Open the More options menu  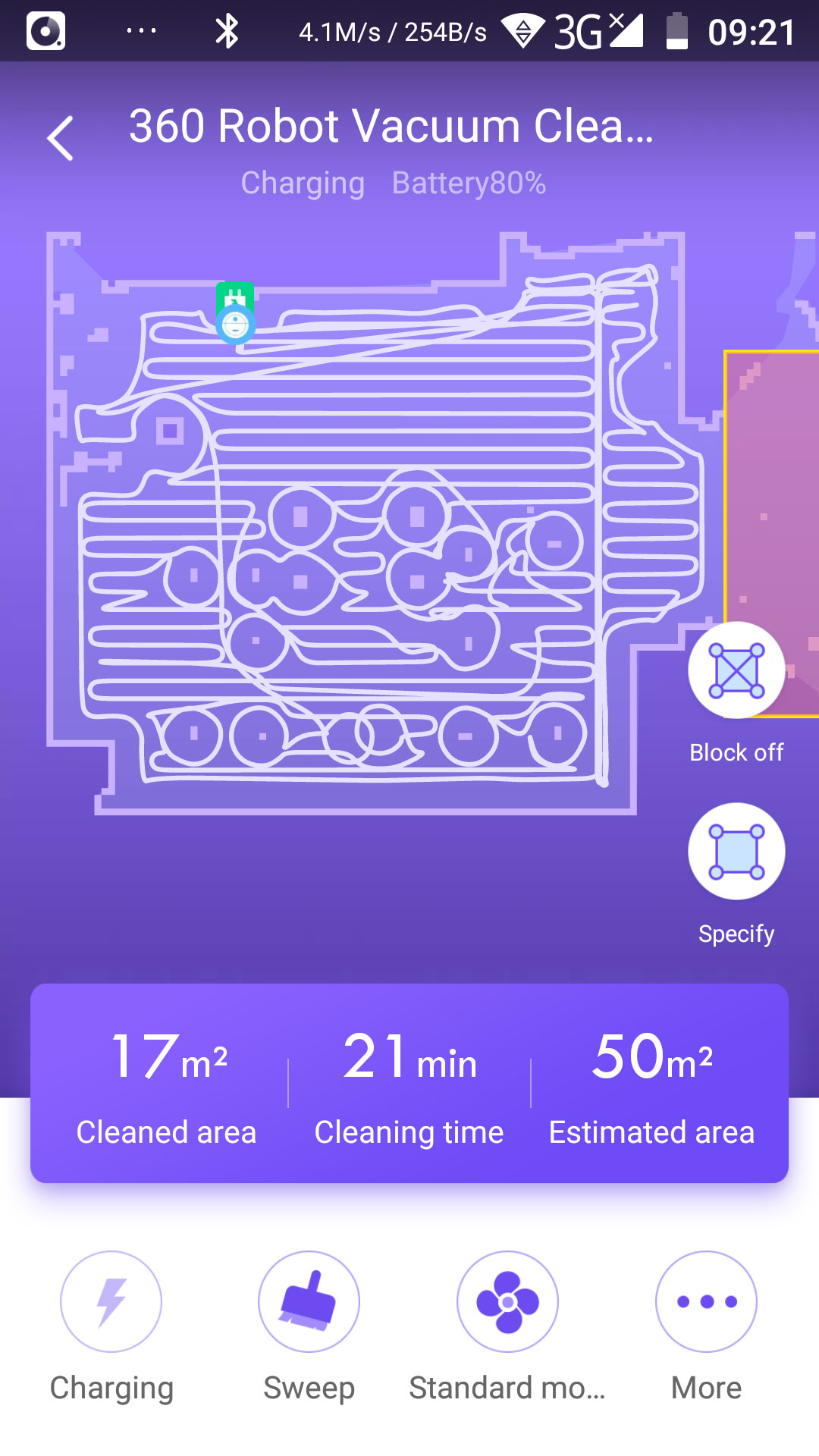pyautogui.click(x=706, y=1301)
